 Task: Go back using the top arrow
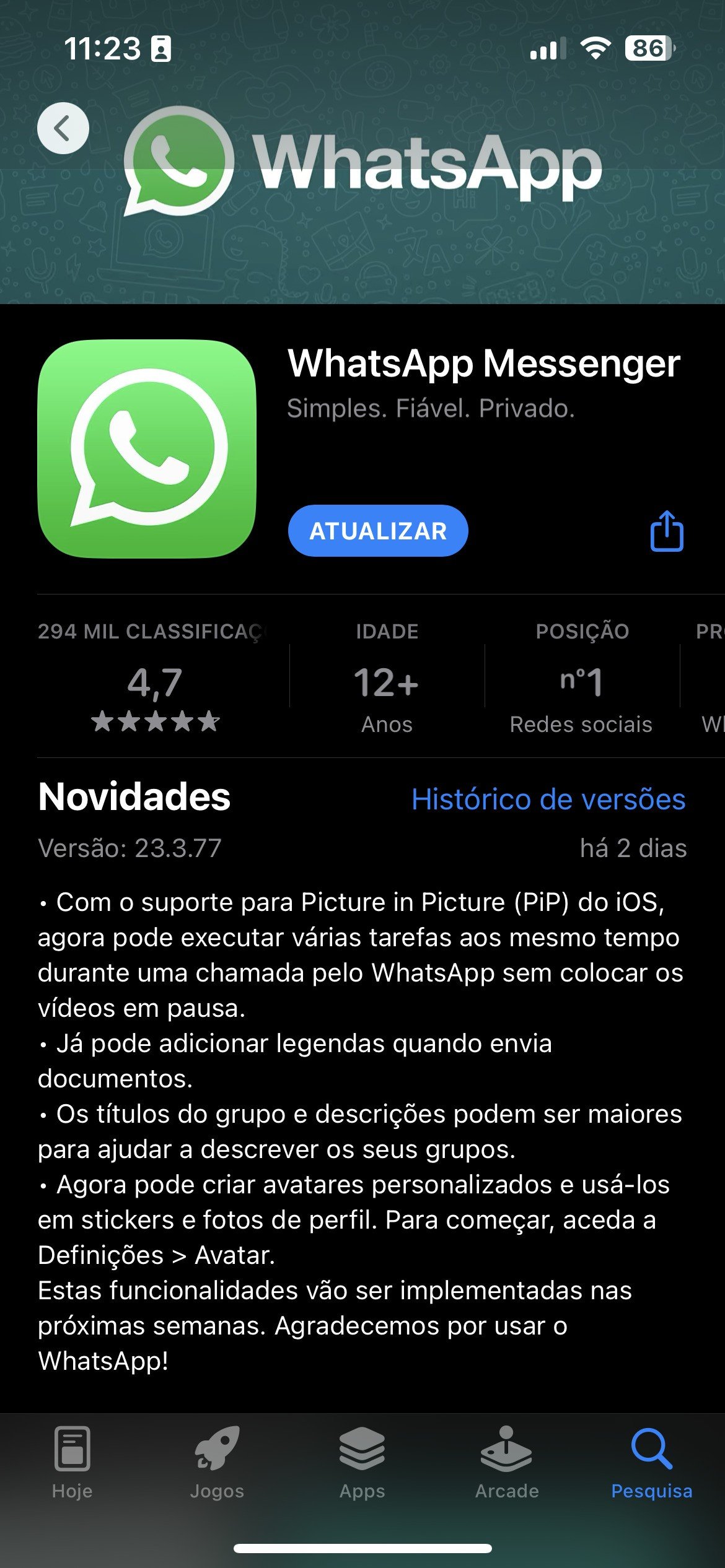point(63,128)
